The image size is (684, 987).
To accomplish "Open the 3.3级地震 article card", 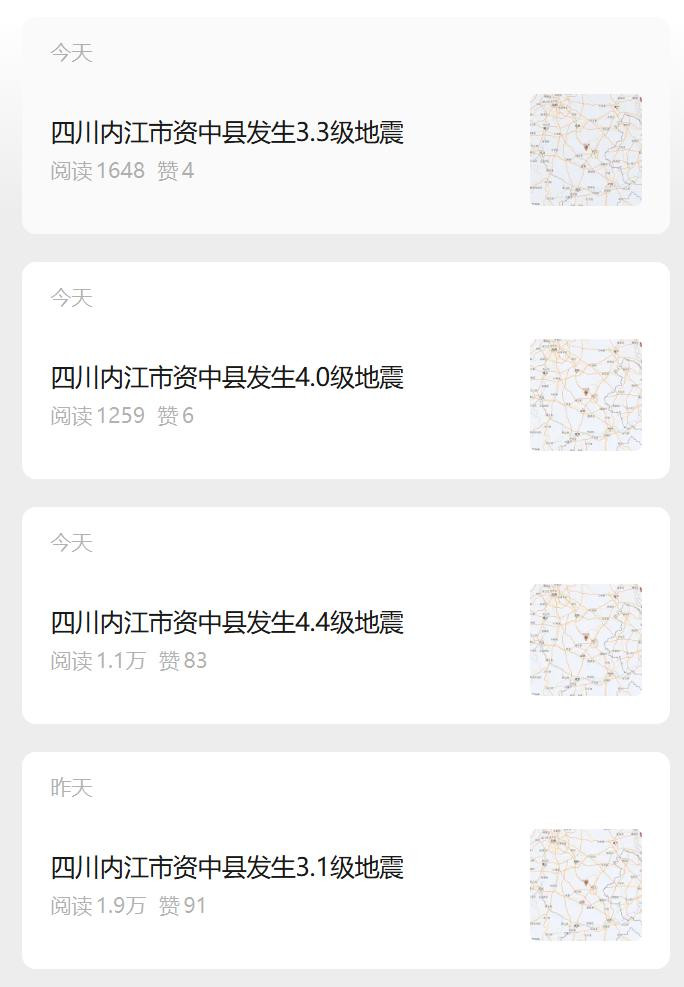I will [x=227, y=133].
